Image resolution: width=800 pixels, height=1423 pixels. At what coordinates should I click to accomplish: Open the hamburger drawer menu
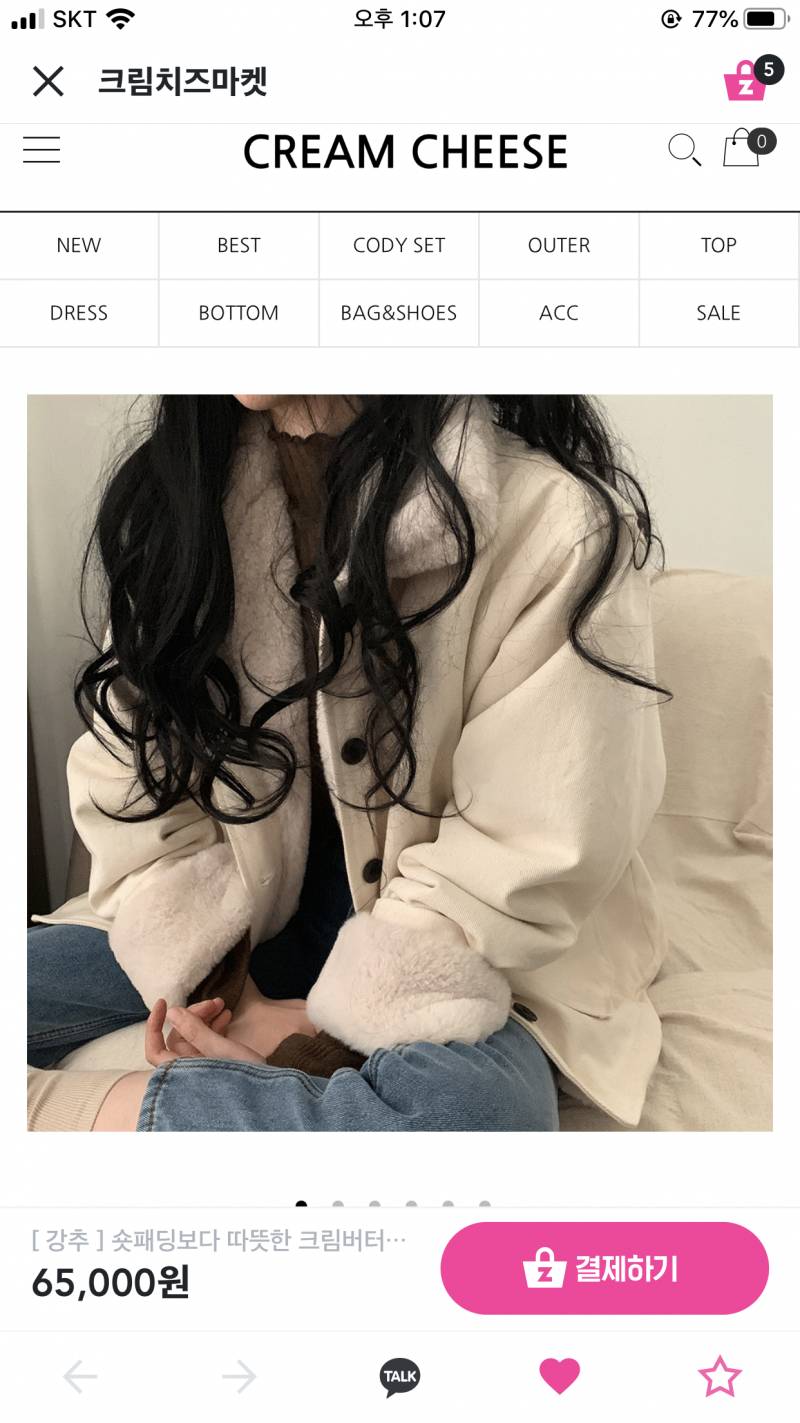[42, 150]
